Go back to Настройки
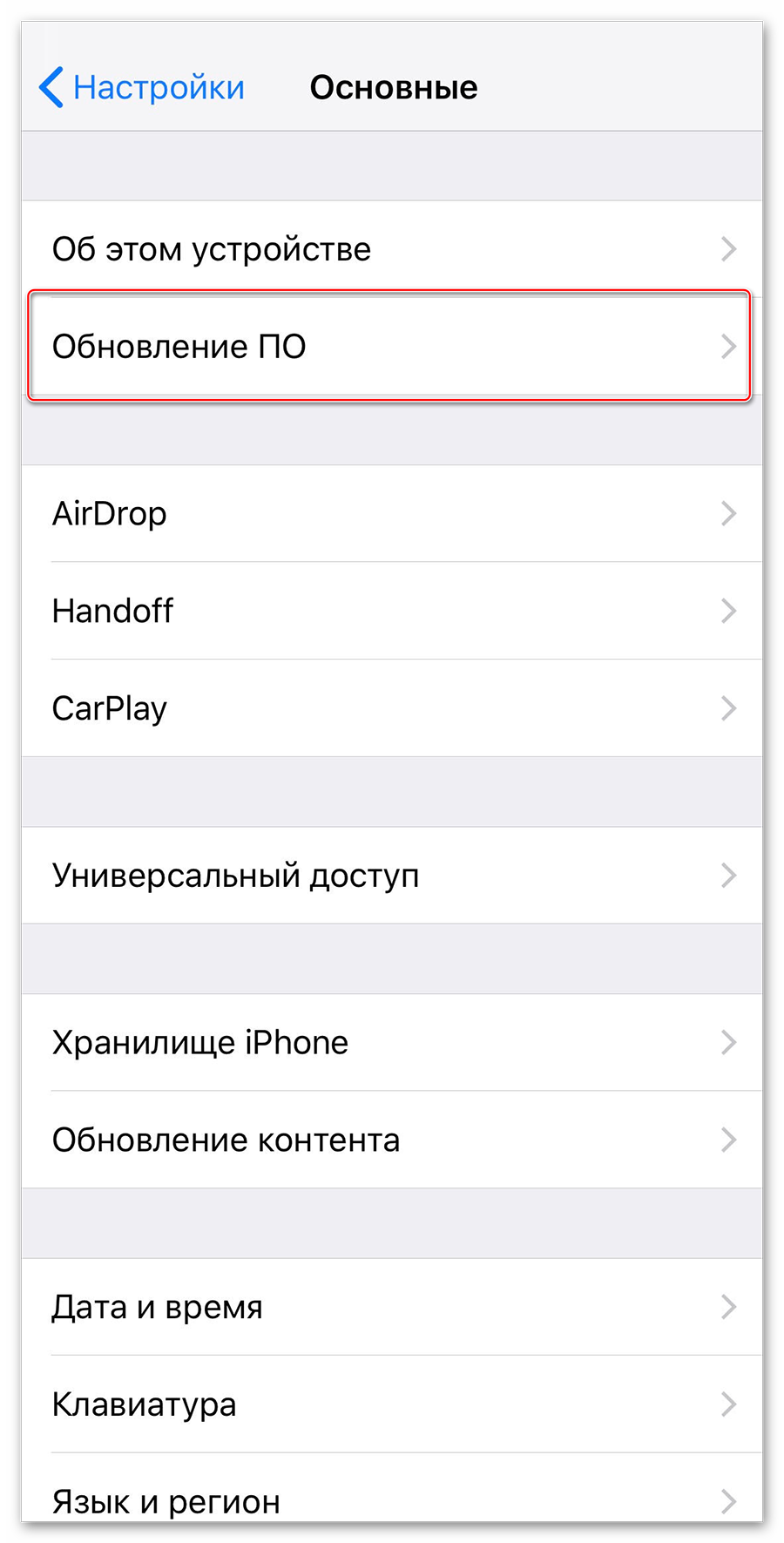Image resolution: width=784 pixels, height=1543 pixels. coord(143,88)
